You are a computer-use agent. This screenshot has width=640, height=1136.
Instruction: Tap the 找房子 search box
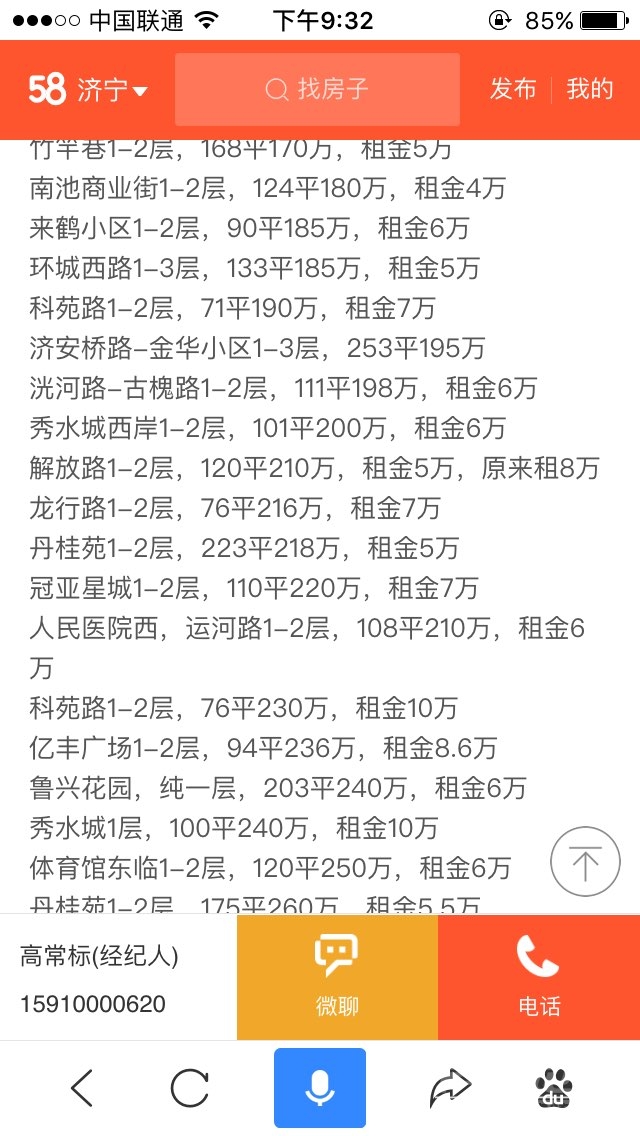(317, 90)
